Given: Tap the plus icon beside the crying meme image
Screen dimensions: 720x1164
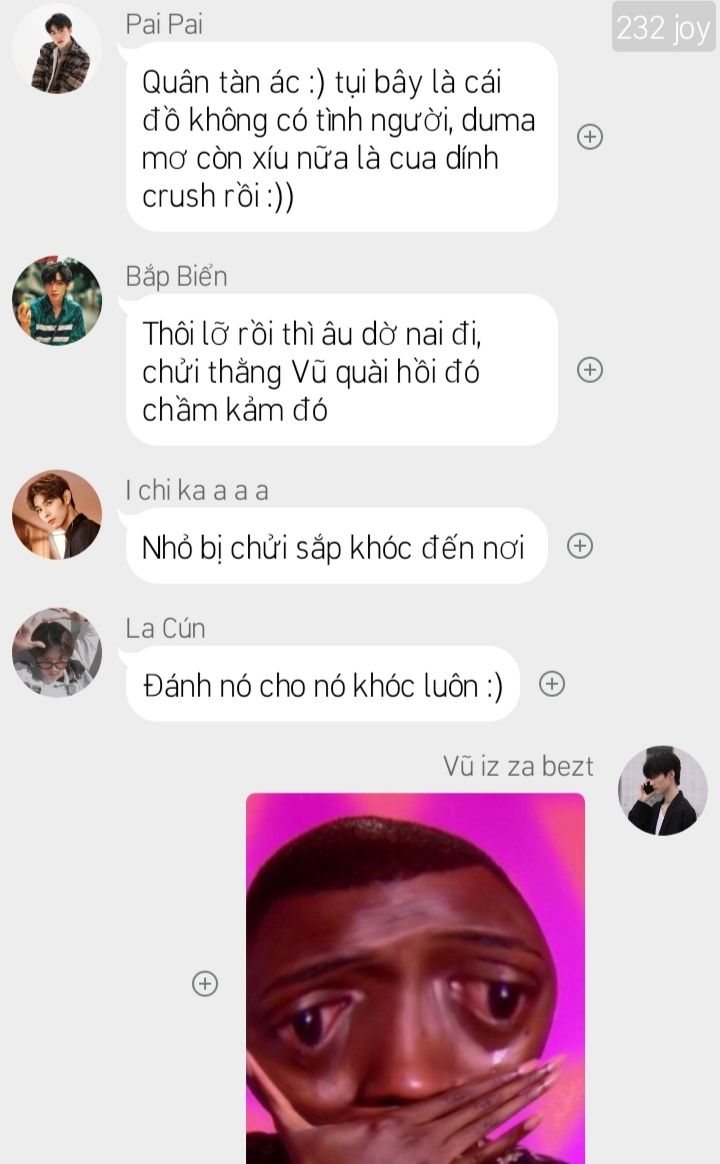Looking at the screenshot, I should click(x=205, y=984).
